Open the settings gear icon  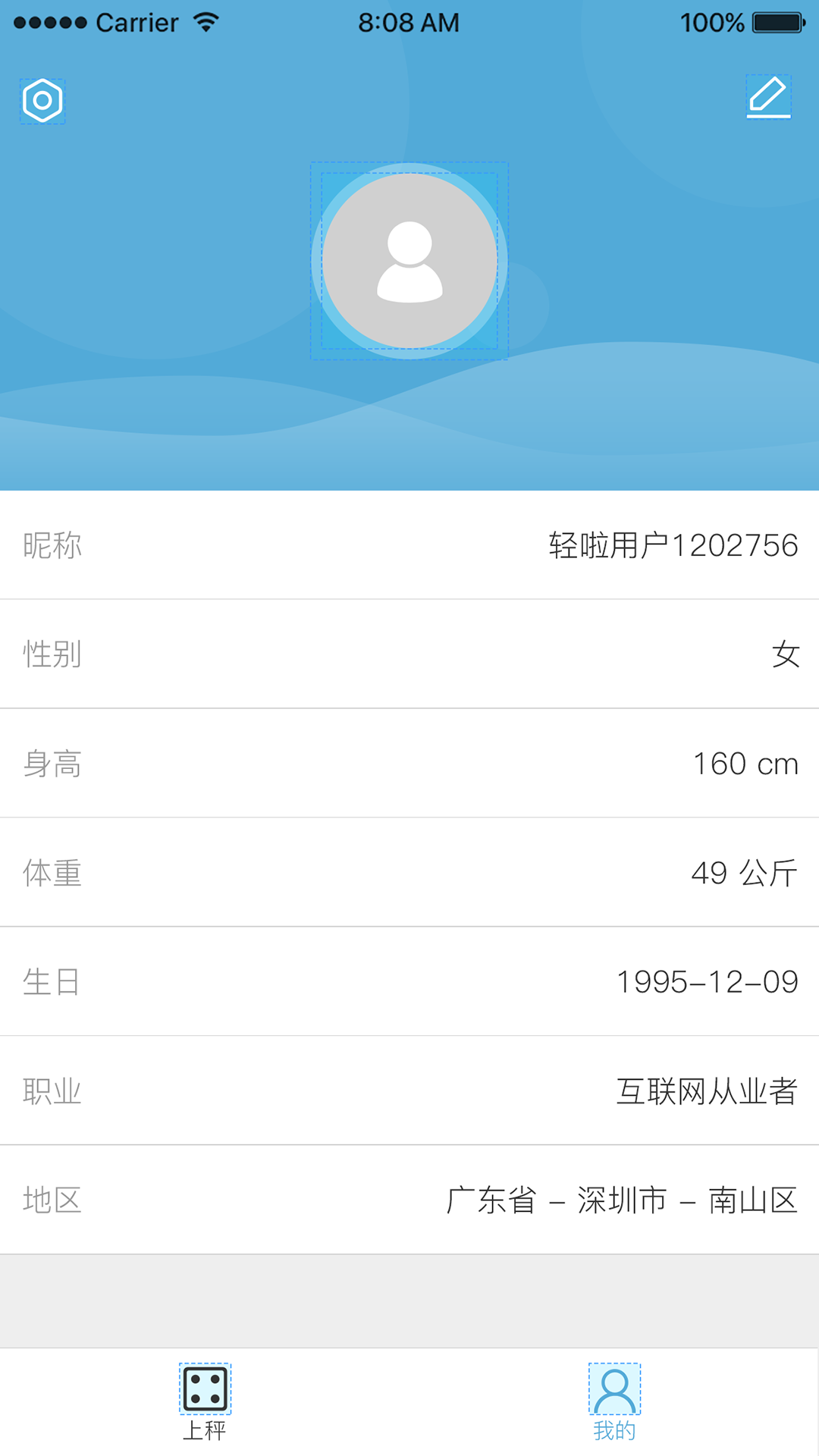click(x=42, y=99)
